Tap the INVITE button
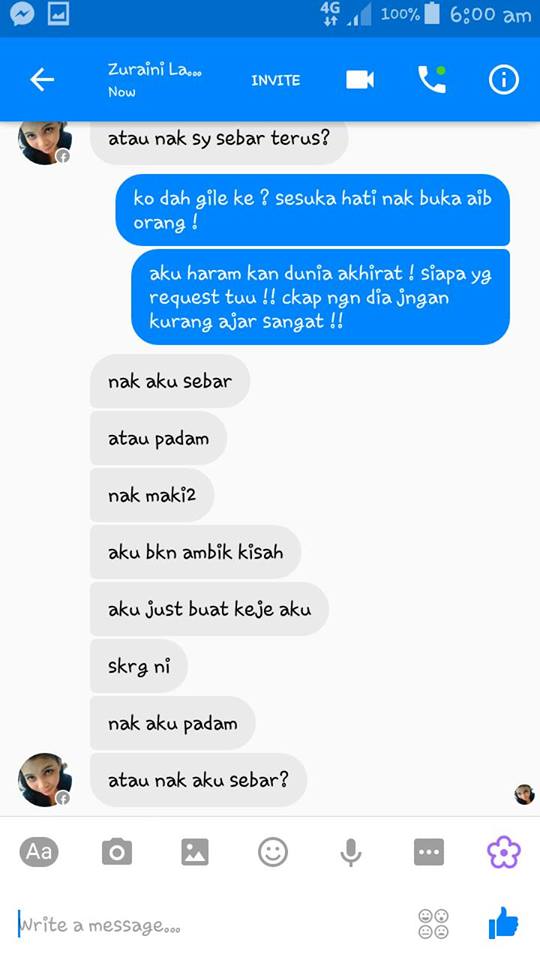The image size is (540, 960). click(x=276, y=80)
